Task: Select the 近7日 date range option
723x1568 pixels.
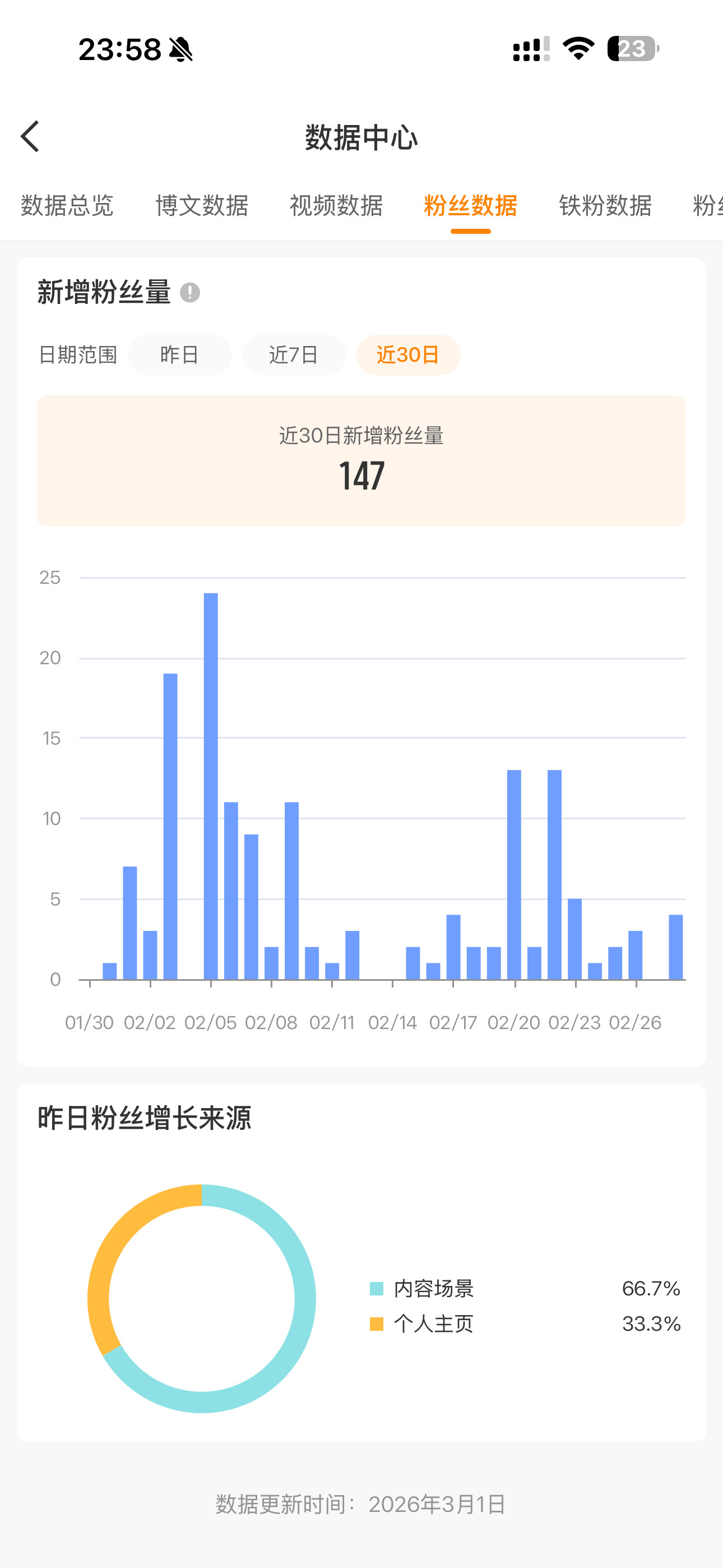Action: click(x=294, y=355)
